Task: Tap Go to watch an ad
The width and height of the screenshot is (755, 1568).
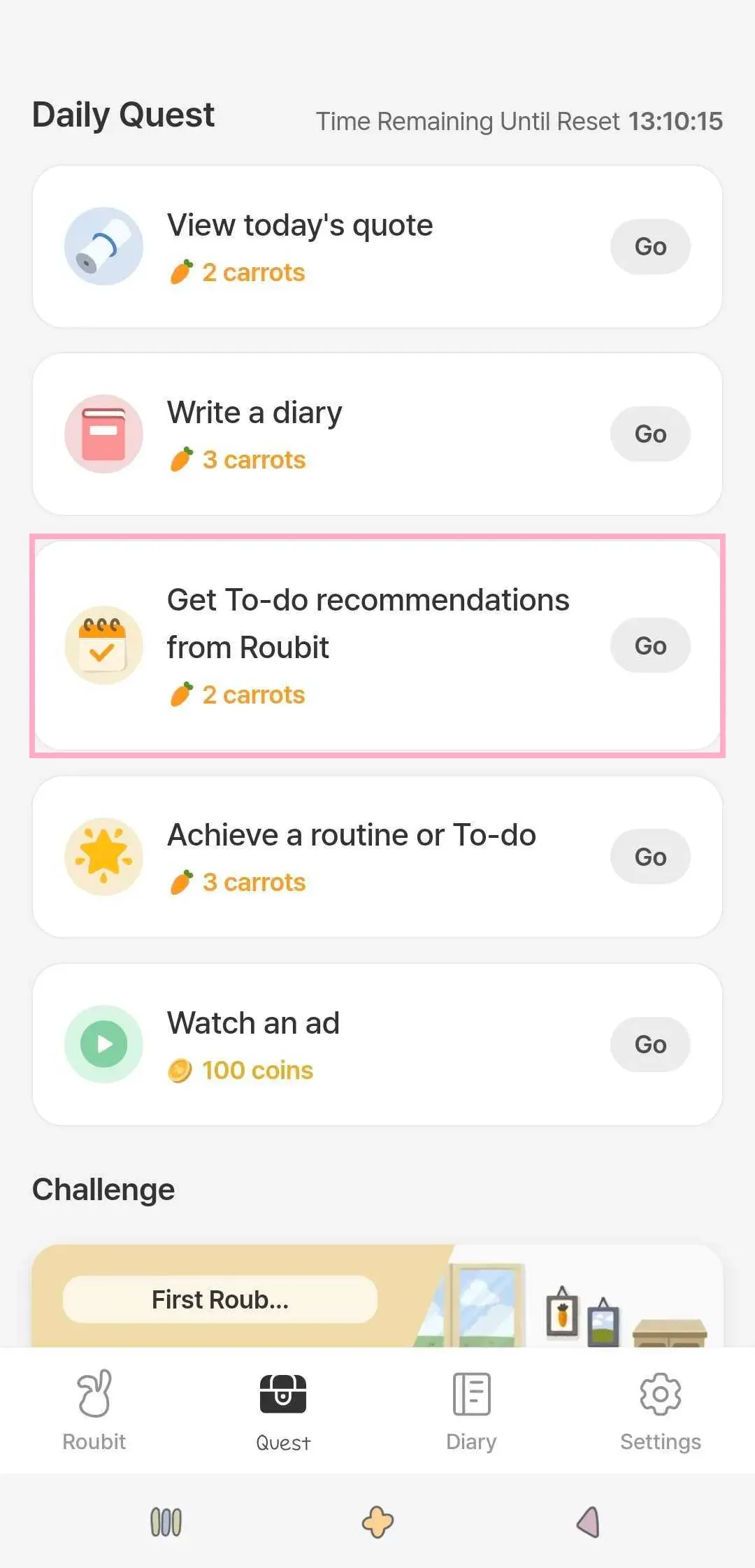Action: pyautogui.click(x=650, y=1044)
